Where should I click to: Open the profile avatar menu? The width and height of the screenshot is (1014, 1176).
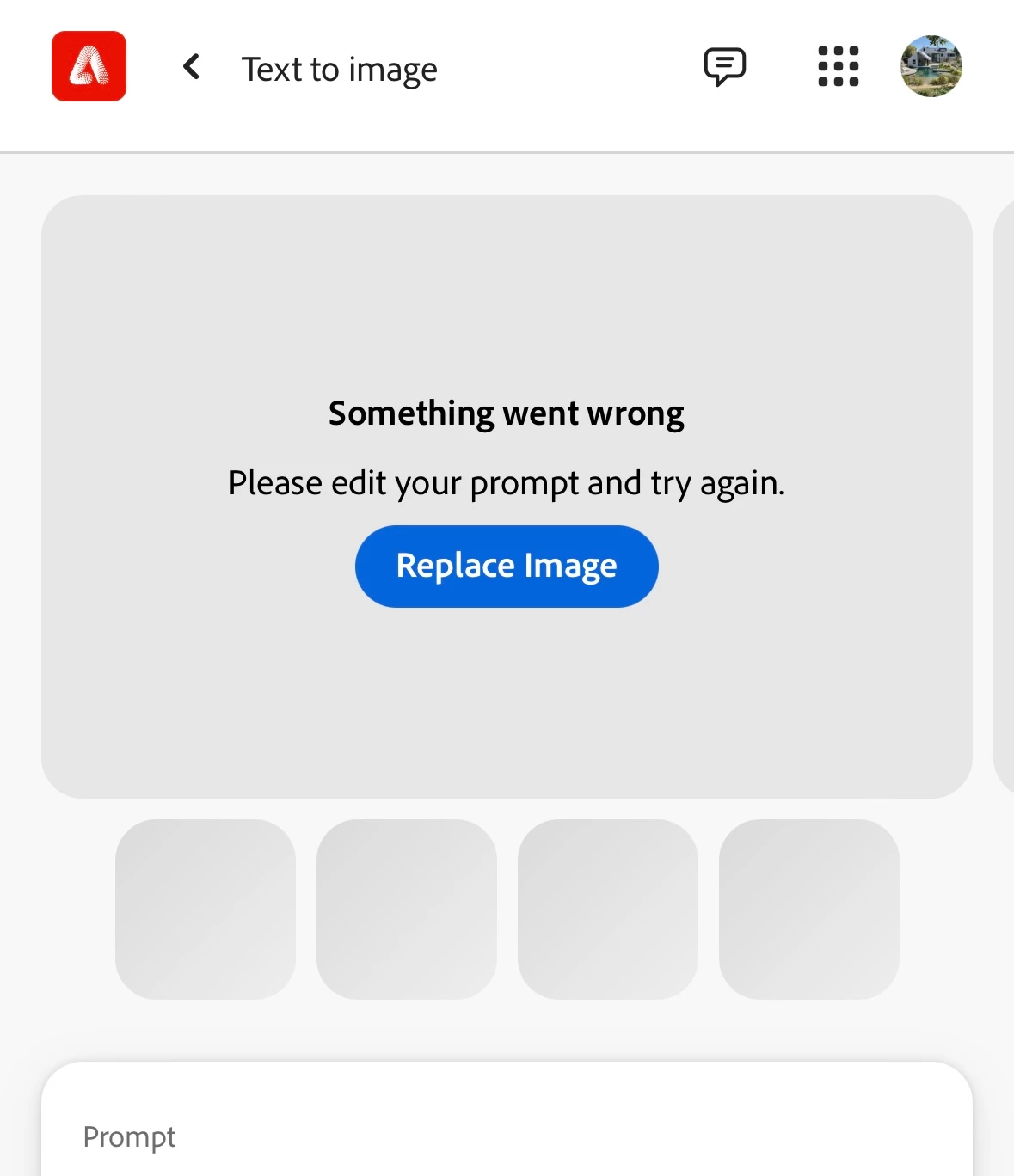[x=931, y=66]
